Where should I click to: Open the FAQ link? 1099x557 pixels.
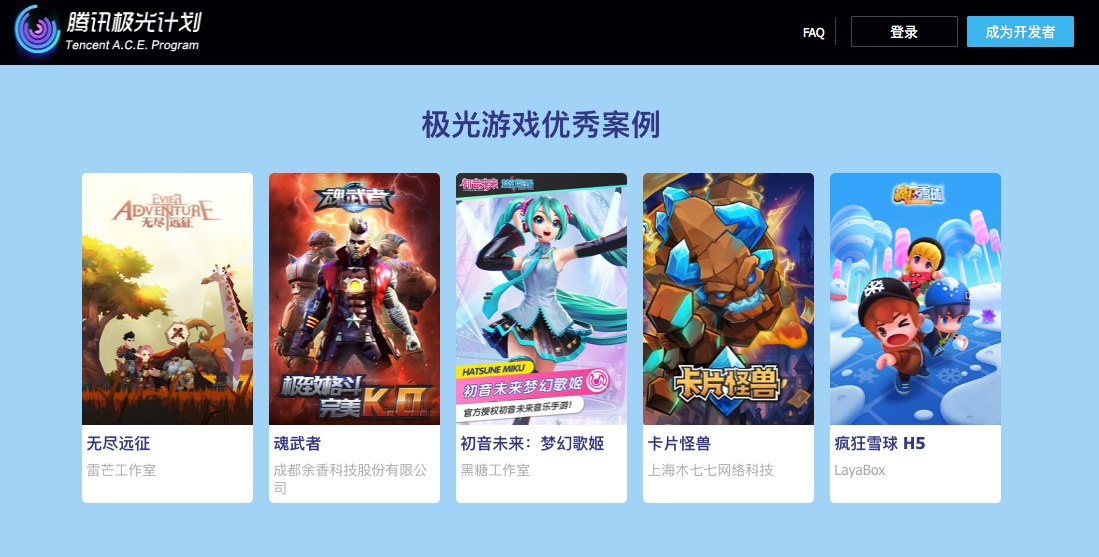click(x=813, y=33)
